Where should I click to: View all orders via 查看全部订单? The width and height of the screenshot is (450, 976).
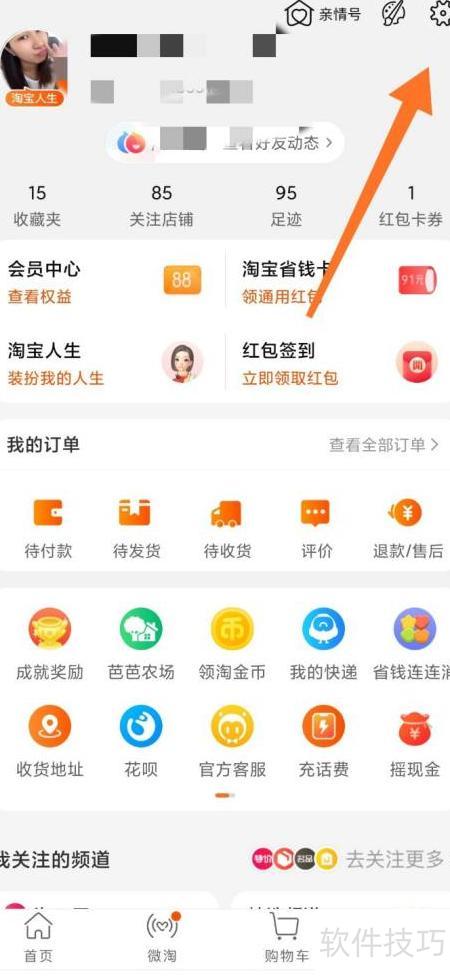tap(384, 444)
